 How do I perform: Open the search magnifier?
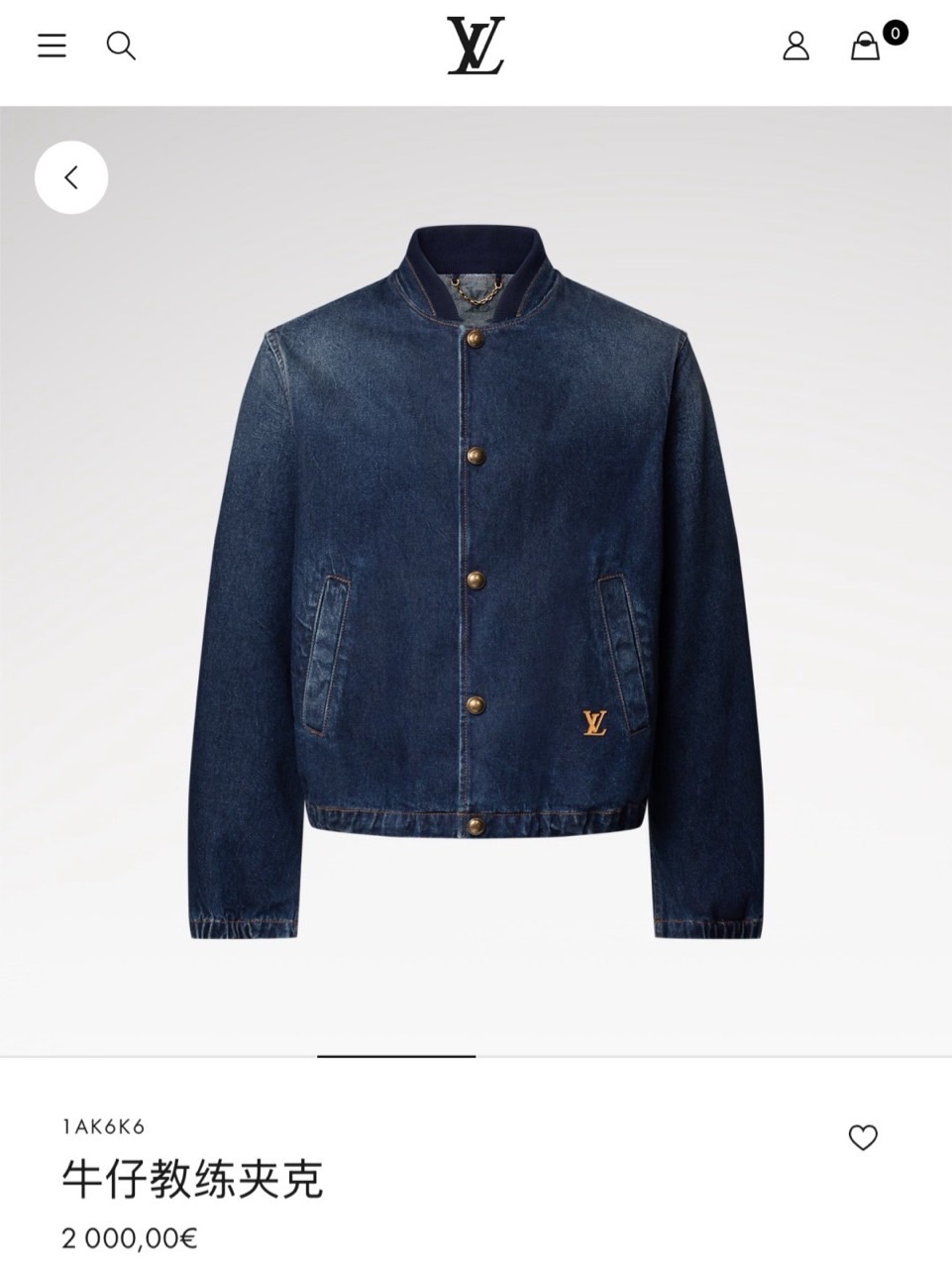(121, 46)
